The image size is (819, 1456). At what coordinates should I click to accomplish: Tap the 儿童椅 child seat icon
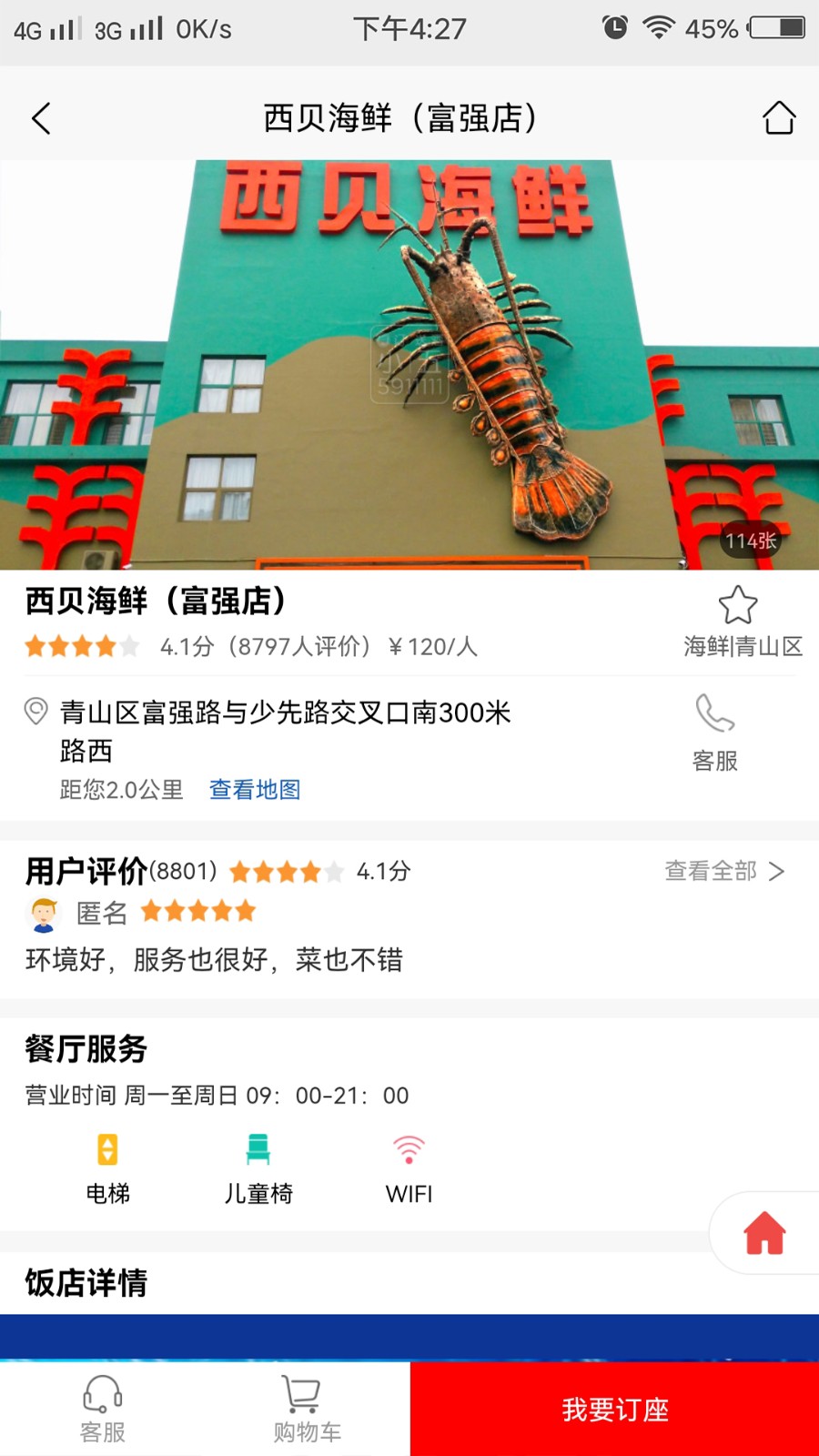(258, 1151)
